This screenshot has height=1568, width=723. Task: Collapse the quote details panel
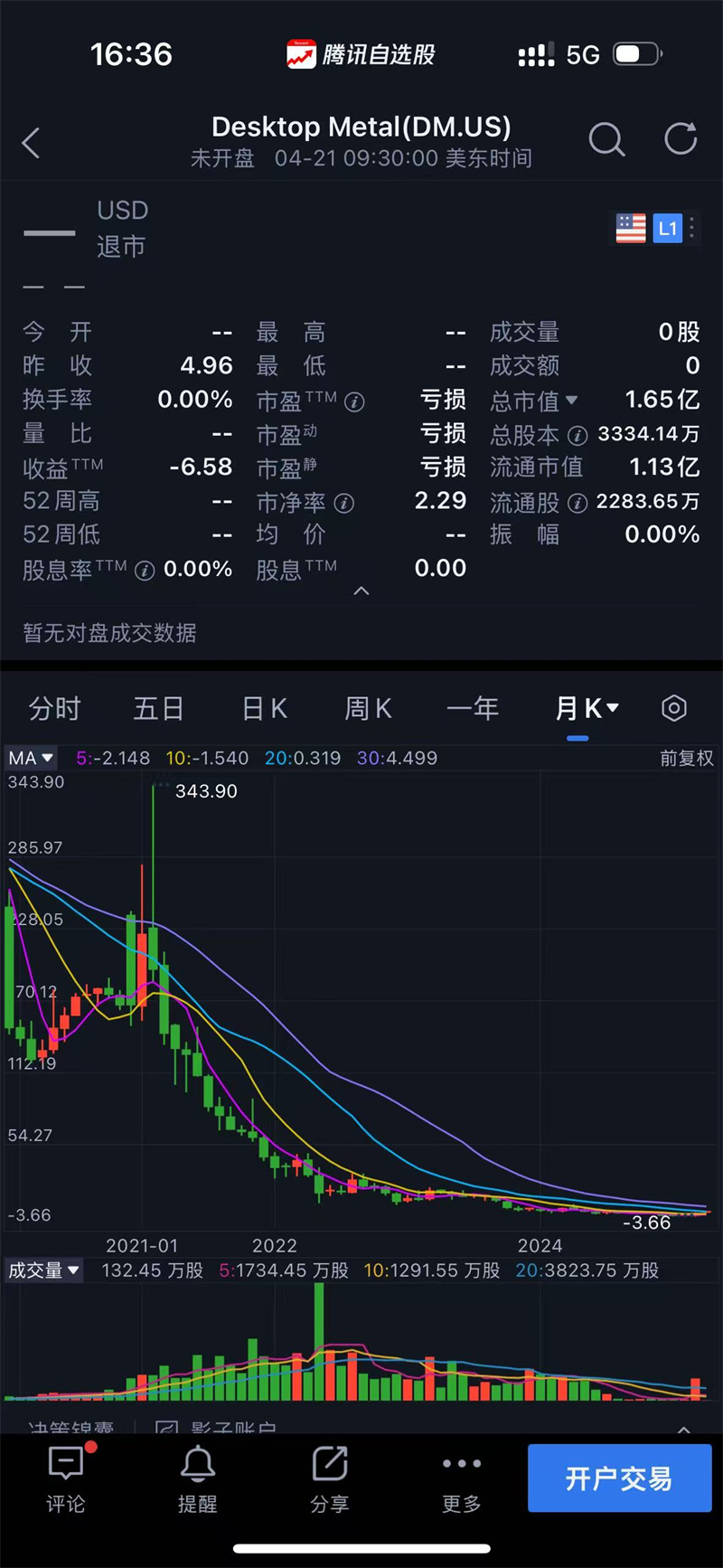pyautogui.click(x=361, y=591)
